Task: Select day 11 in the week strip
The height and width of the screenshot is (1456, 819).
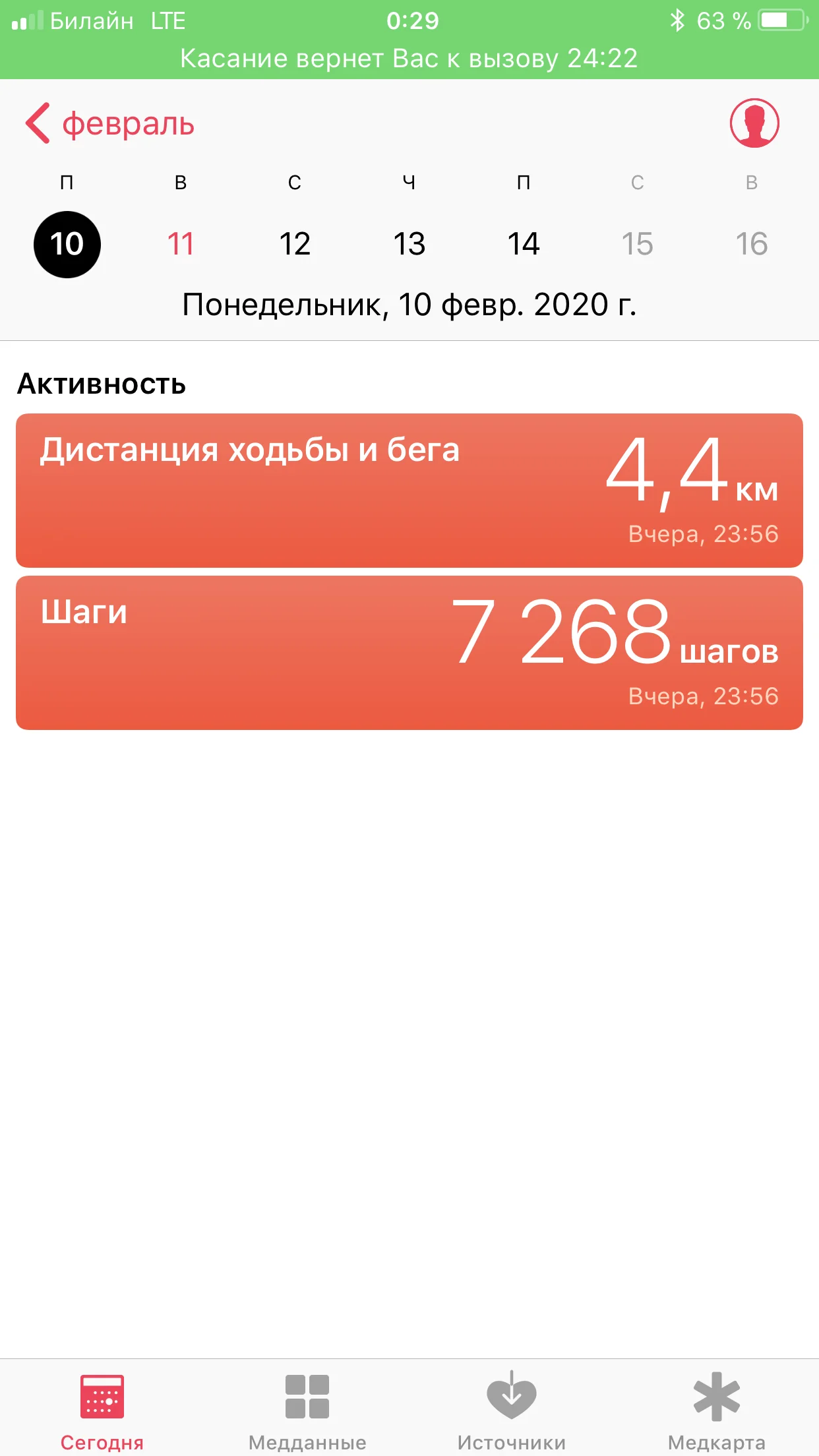Action: point(181,244)
